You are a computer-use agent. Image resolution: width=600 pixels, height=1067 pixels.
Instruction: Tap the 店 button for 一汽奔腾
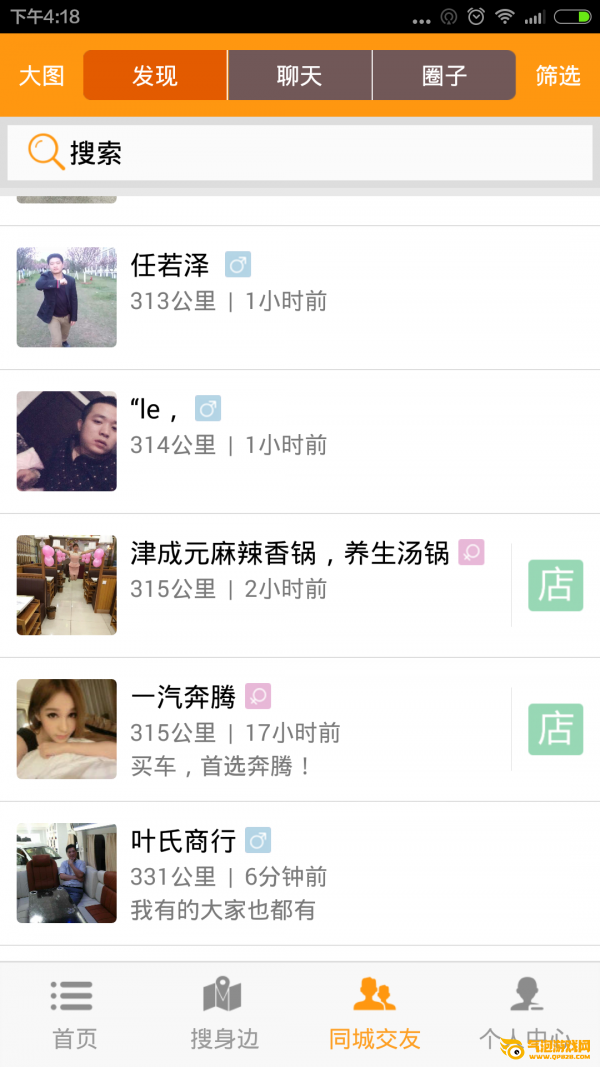coord(556,729)
